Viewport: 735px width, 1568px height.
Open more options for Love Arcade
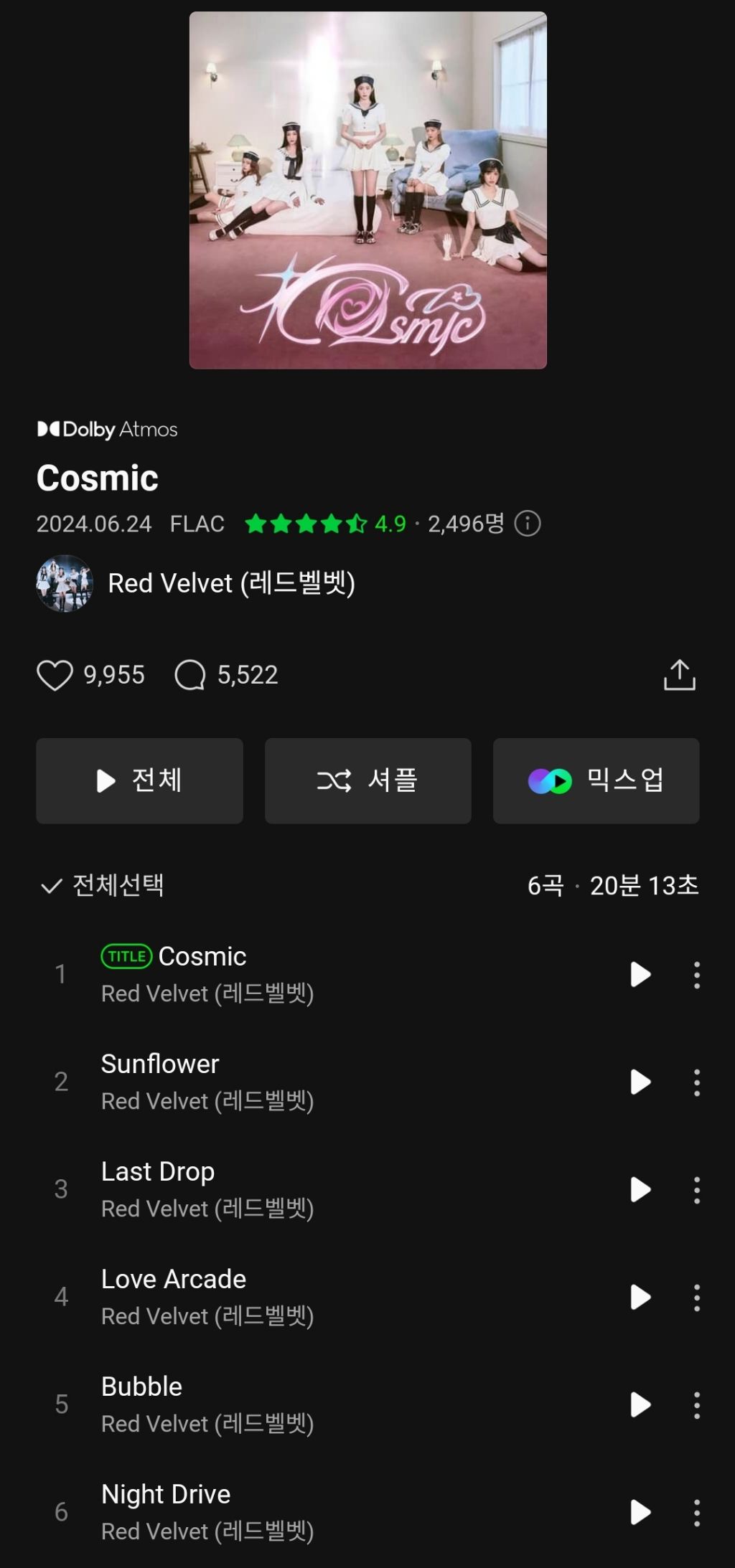pos(696,1298)
